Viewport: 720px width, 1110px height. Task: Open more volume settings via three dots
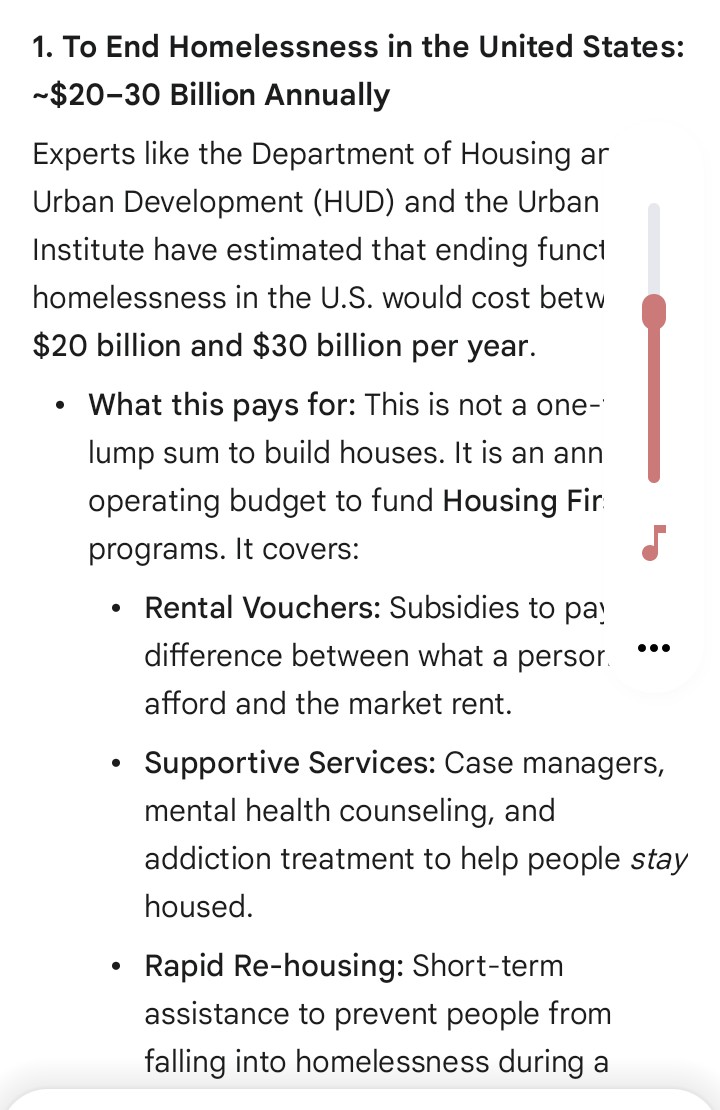pyautogui.click(x=654, y=648)
